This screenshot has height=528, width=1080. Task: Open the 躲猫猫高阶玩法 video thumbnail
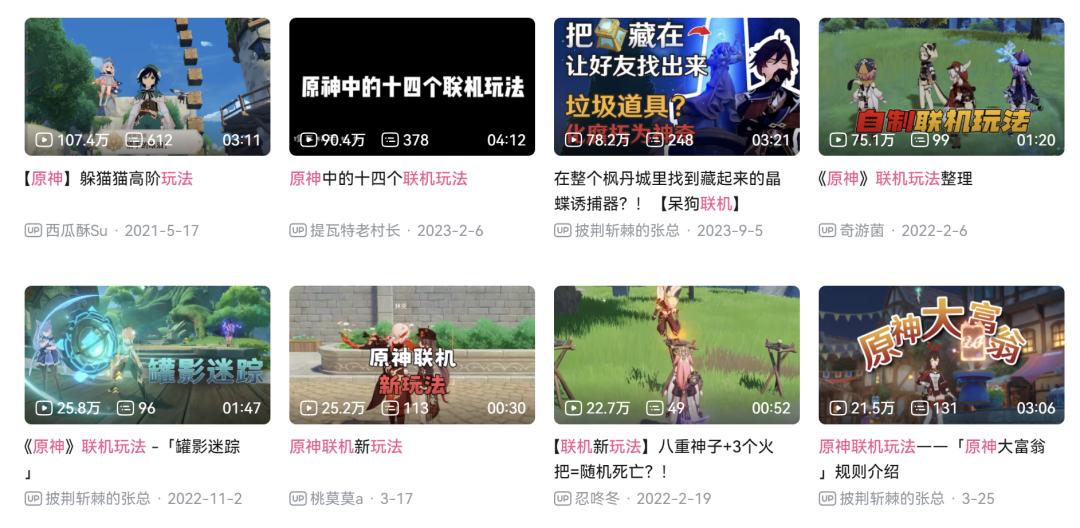pyautogui.click(x=147, y=87)
